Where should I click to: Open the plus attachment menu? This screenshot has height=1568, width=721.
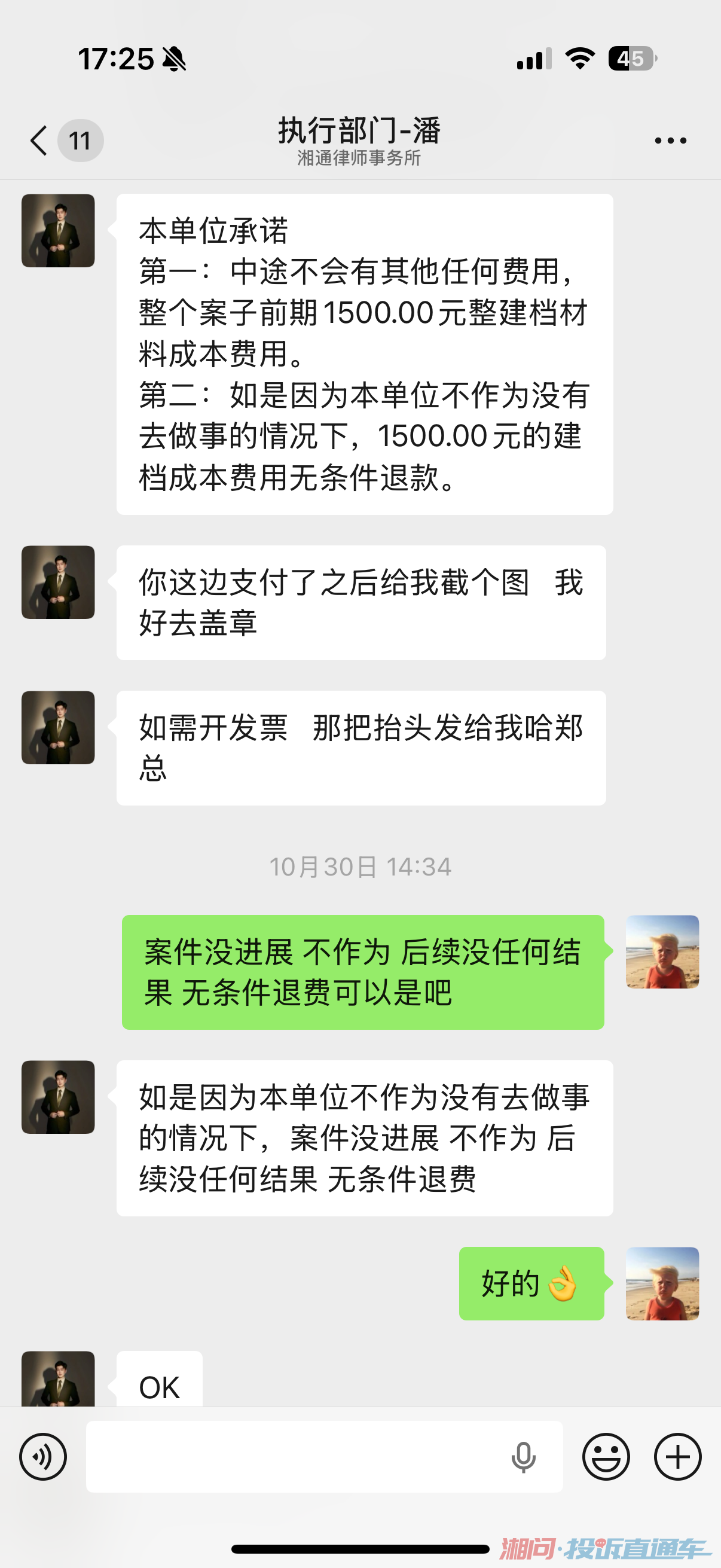677,1457
